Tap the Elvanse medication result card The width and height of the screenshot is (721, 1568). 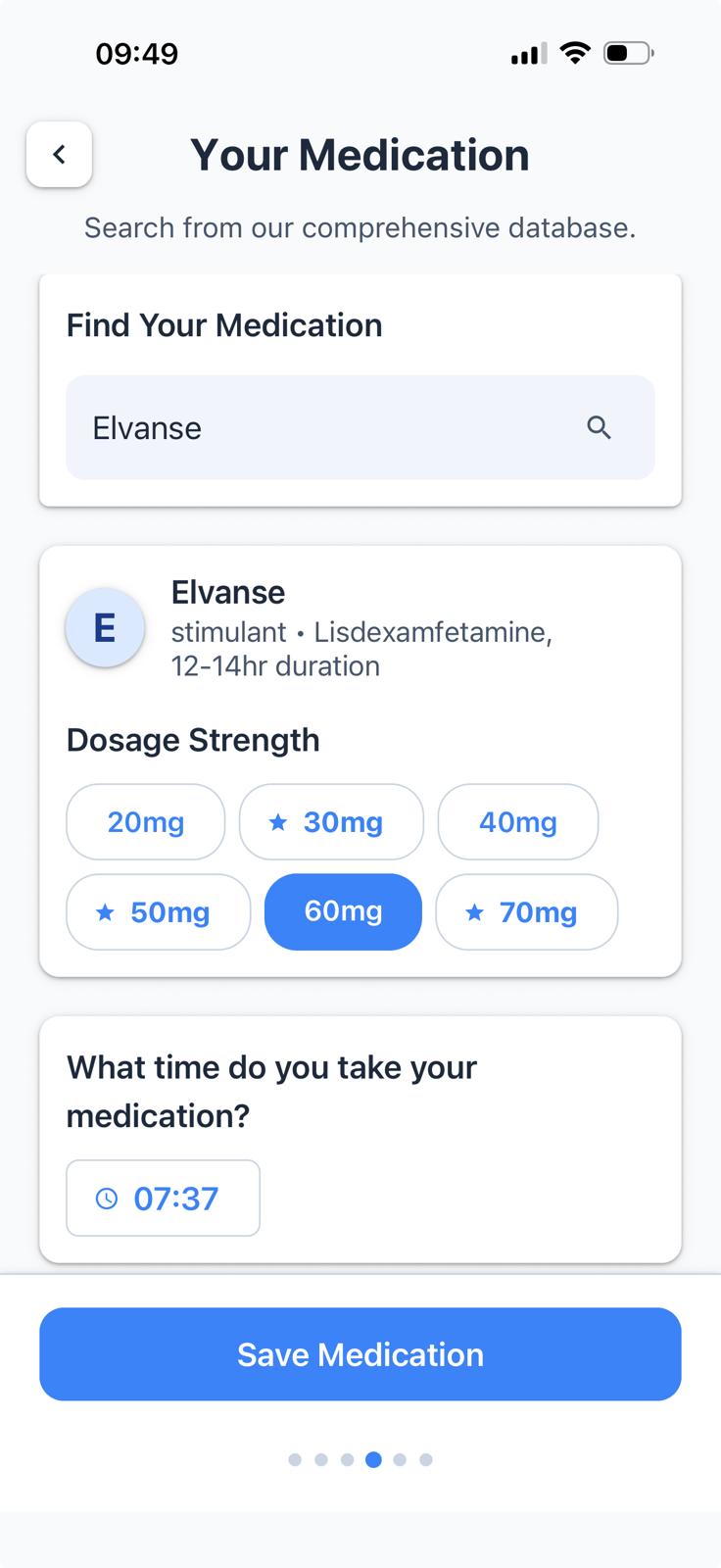coord(360,627)
